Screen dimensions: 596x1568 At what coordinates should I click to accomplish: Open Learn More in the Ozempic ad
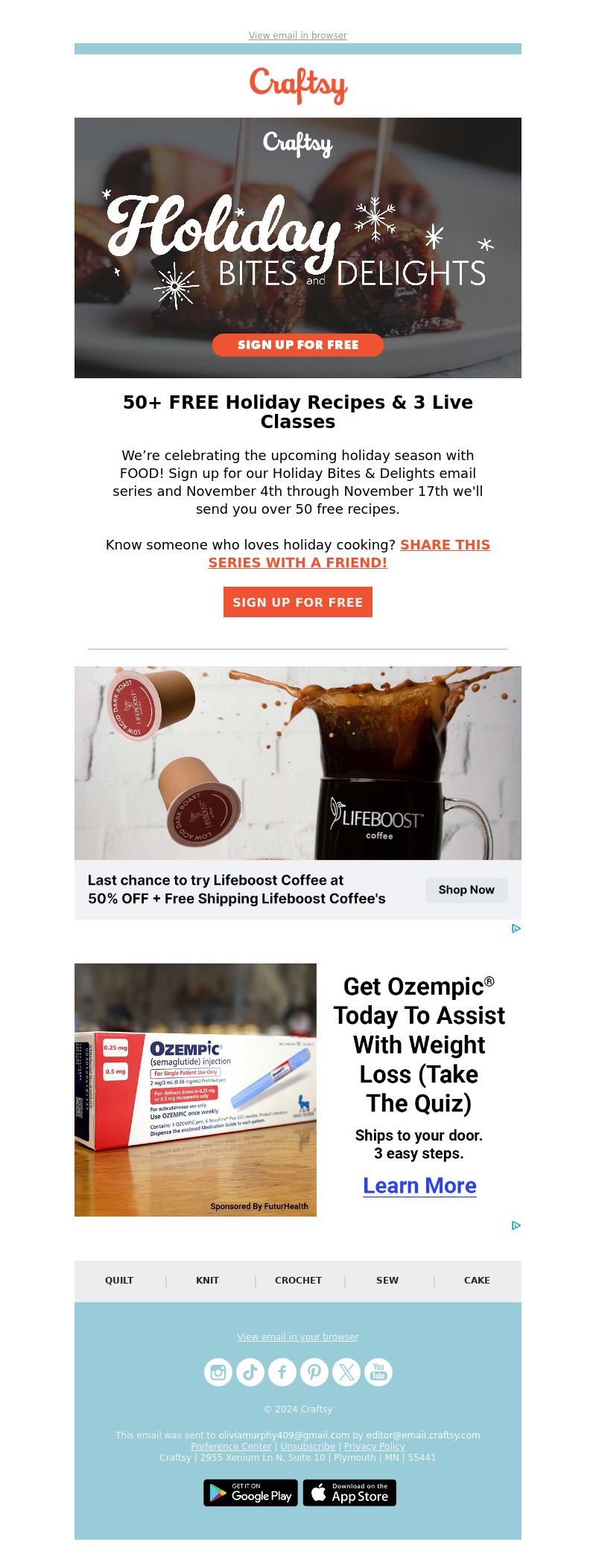tap(419, 1185)
